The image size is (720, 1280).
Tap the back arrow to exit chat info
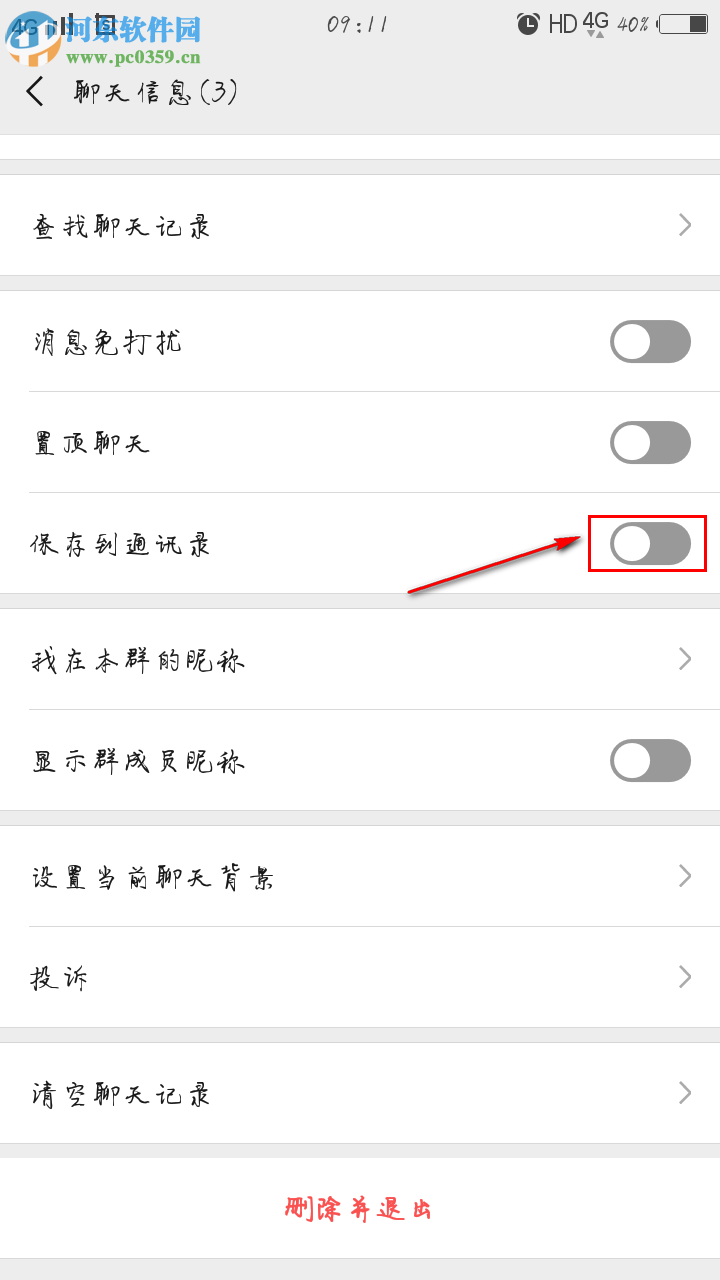click(36, 92)
